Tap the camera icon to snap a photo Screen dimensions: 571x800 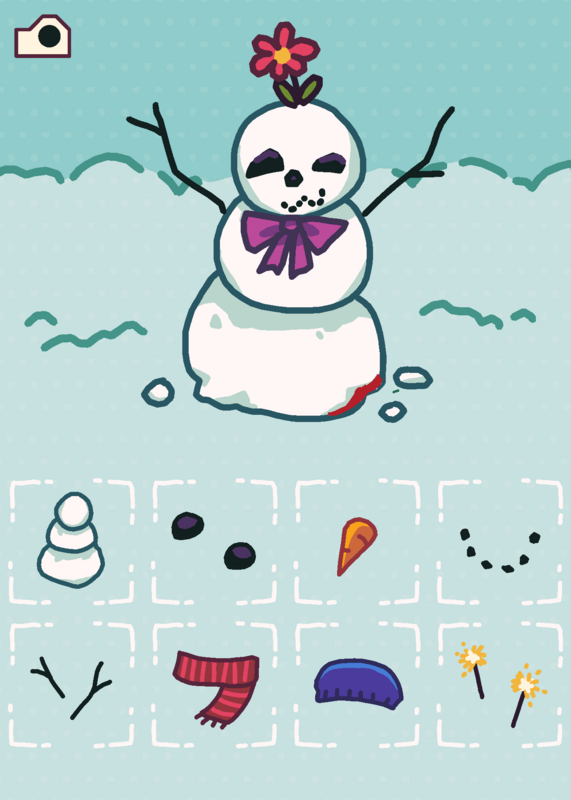[42, 36]
